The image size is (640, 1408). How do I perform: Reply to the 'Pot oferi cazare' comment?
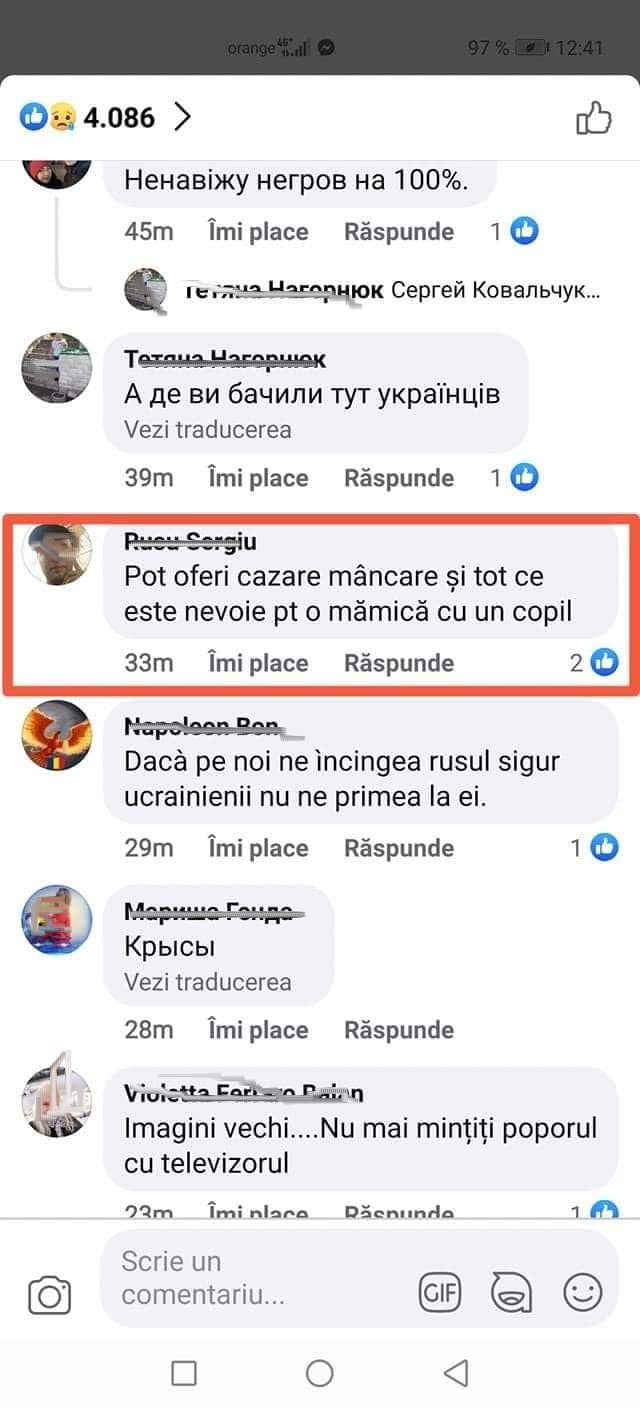[399, 663]
